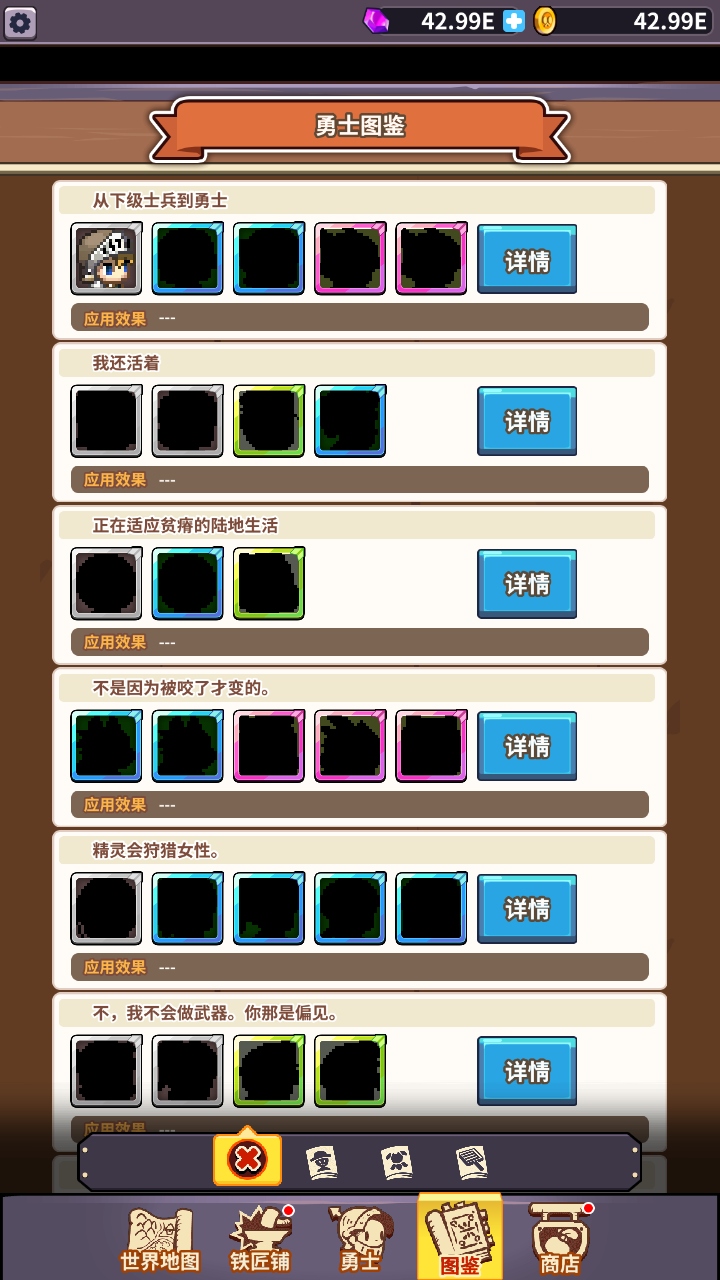Switch to the hero portrait card category
This screenshot has height=1280, width=720.
point(321,1162)
